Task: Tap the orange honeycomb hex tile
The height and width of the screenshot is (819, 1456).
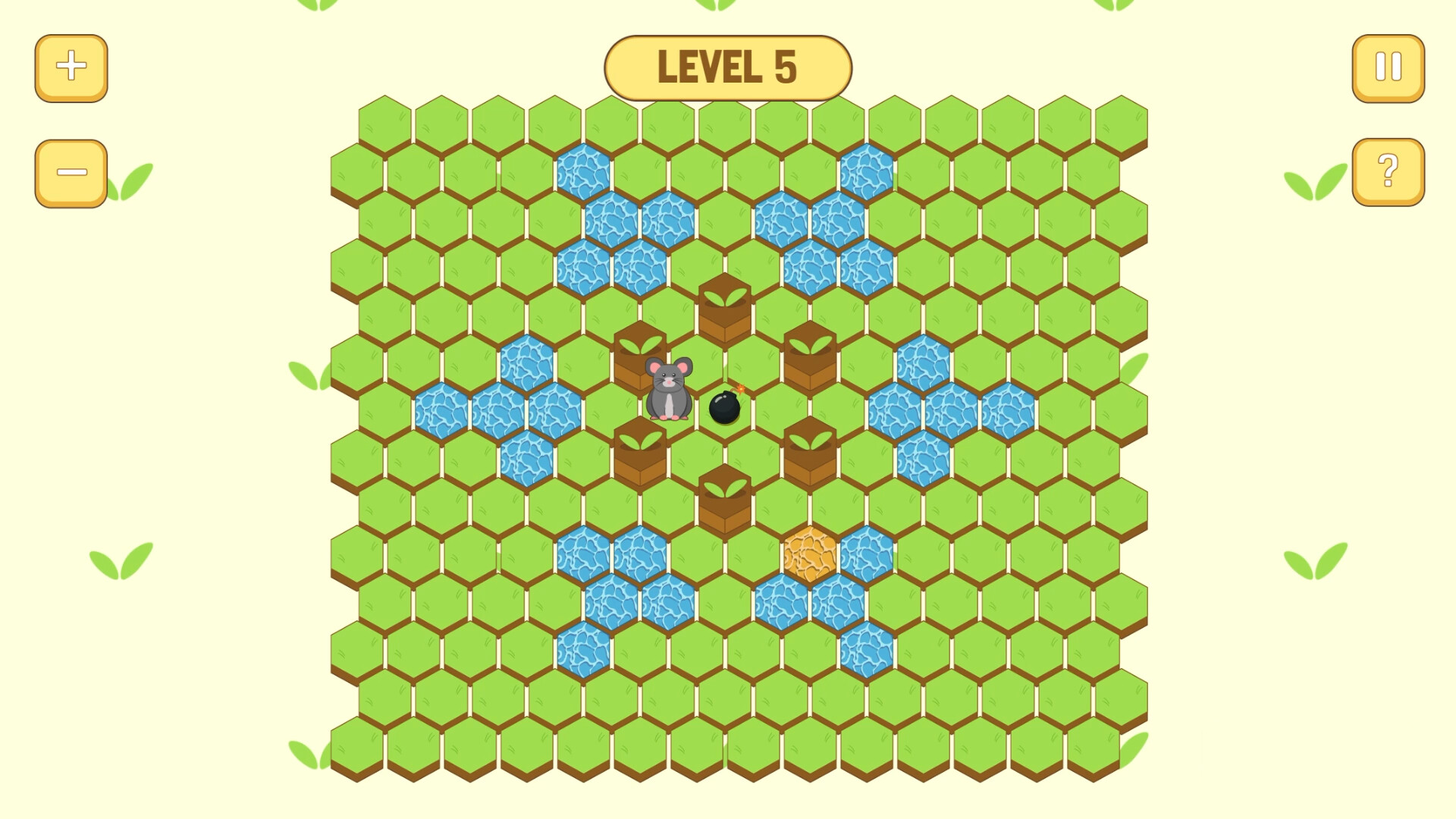Action: 810,554
